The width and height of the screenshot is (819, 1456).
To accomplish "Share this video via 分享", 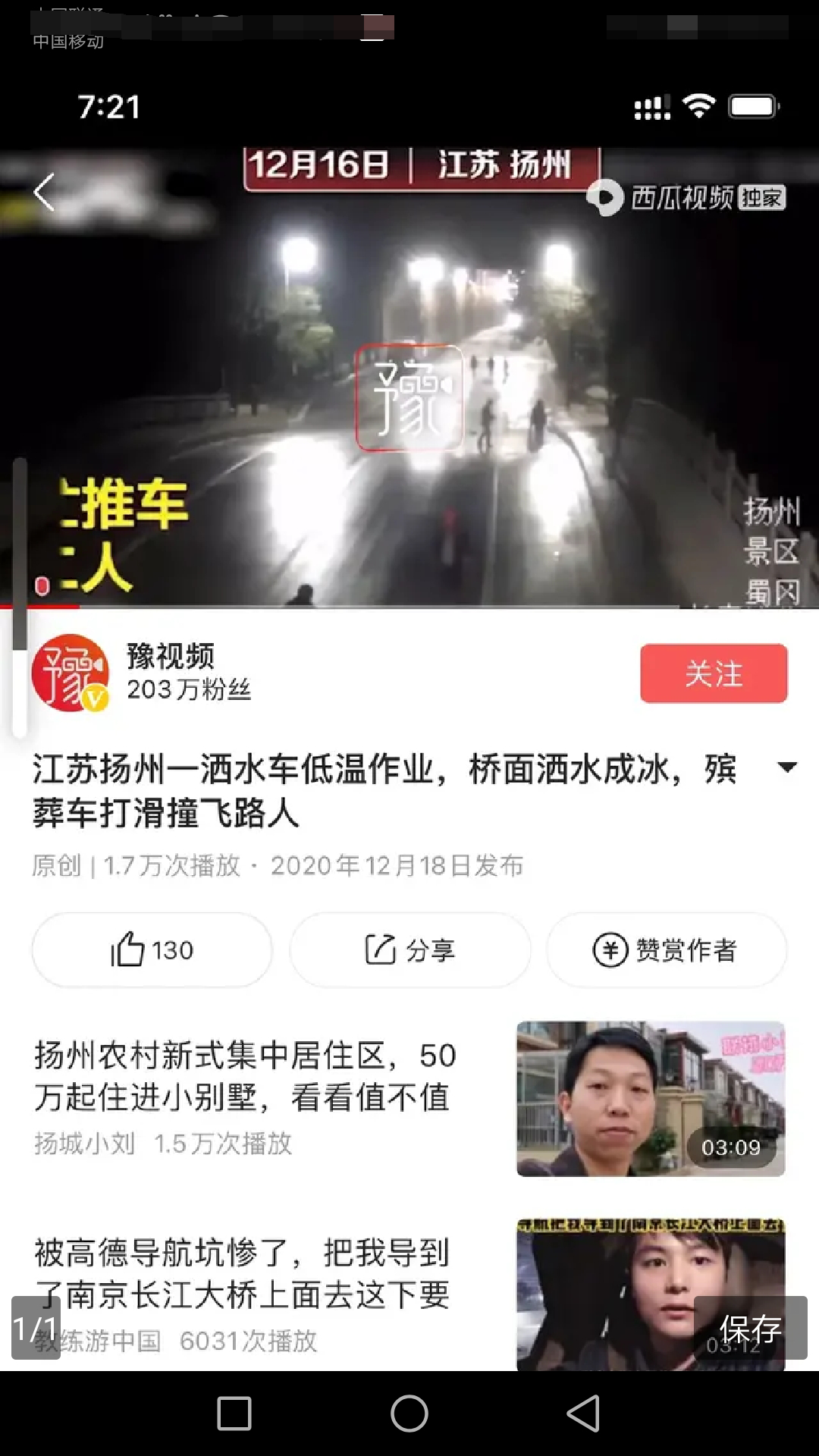I will (409, 949).
